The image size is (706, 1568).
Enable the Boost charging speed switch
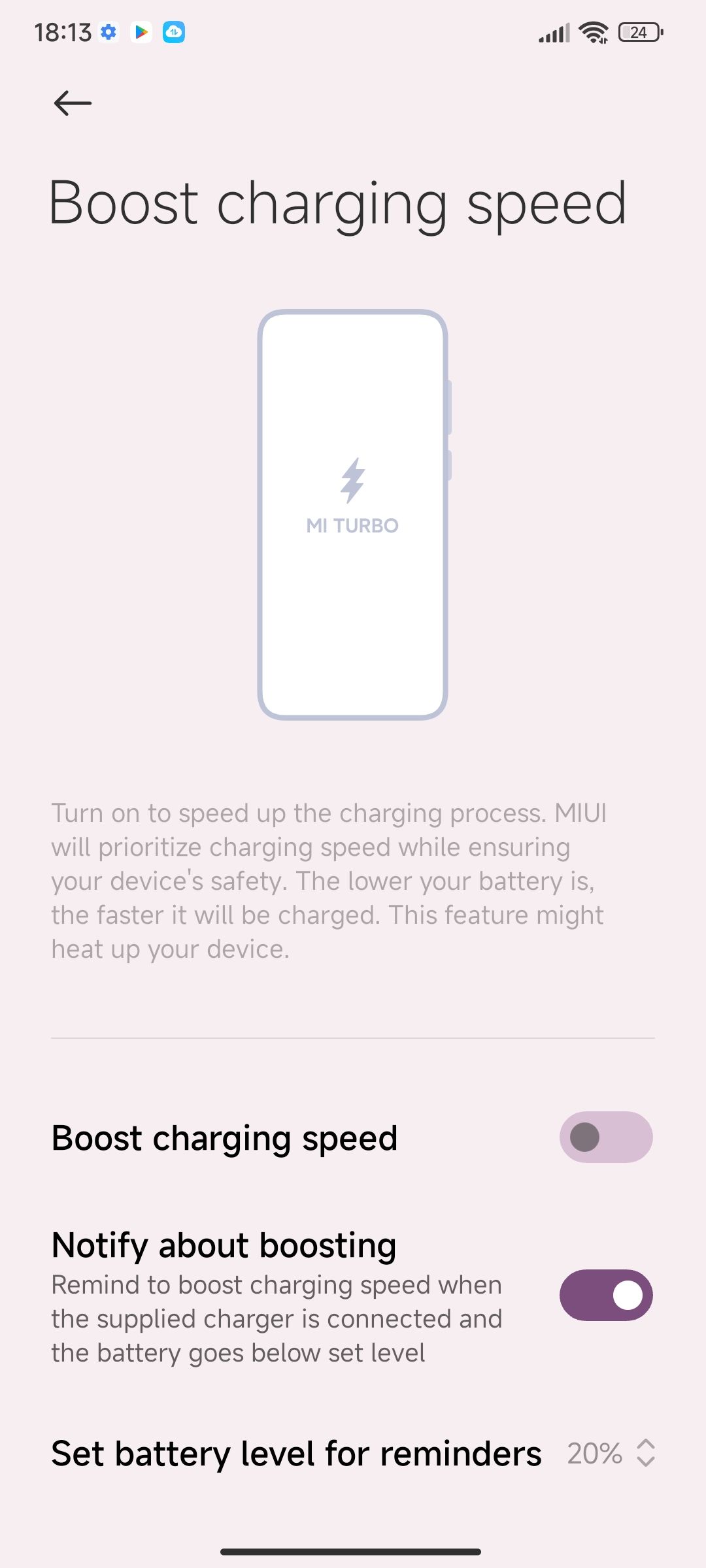pos(605,1137)
